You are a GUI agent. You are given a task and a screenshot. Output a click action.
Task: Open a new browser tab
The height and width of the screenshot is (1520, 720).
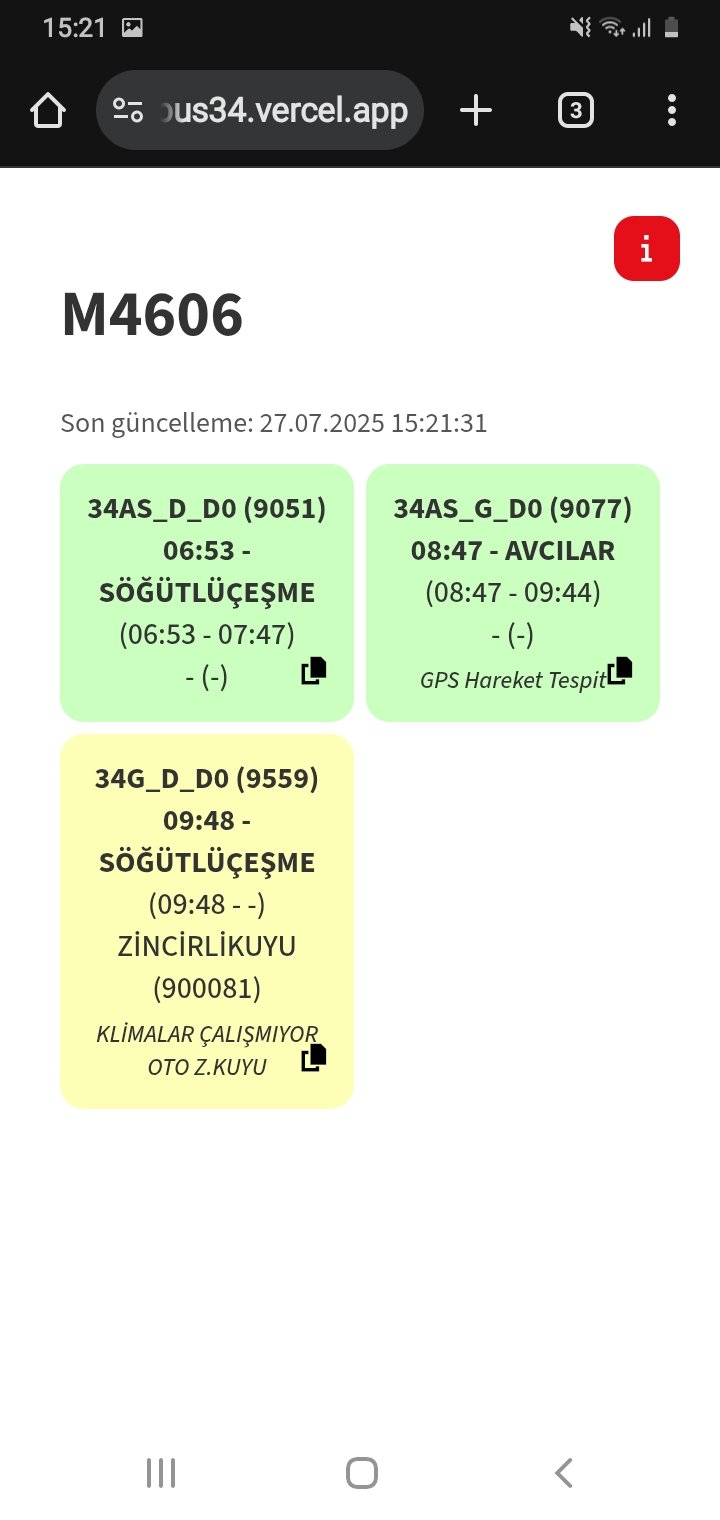pos(476,110)
